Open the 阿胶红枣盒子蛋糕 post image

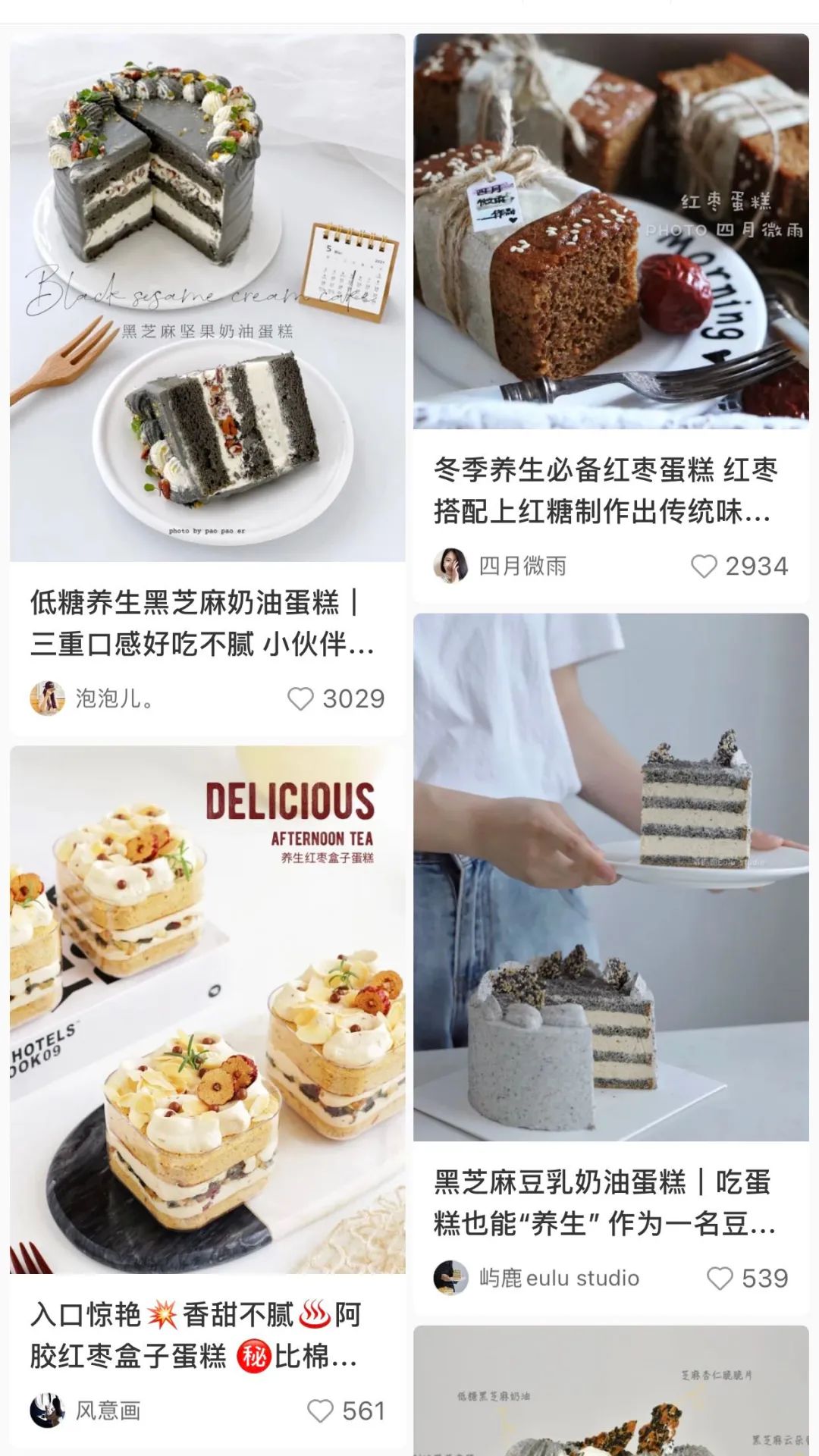point(207,1009)
